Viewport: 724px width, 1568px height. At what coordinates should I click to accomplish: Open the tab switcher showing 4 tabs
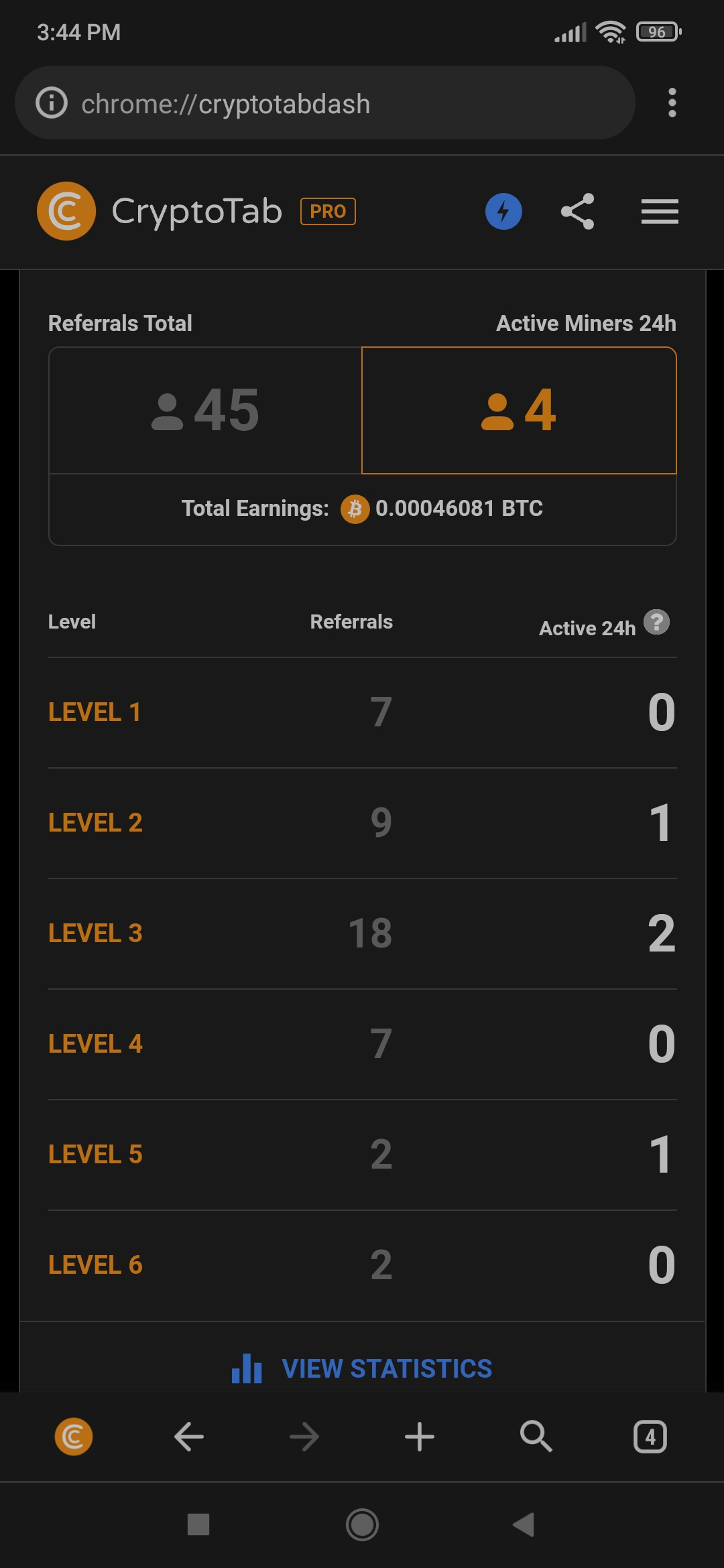pyautogui.click(x=650, y=1437)
